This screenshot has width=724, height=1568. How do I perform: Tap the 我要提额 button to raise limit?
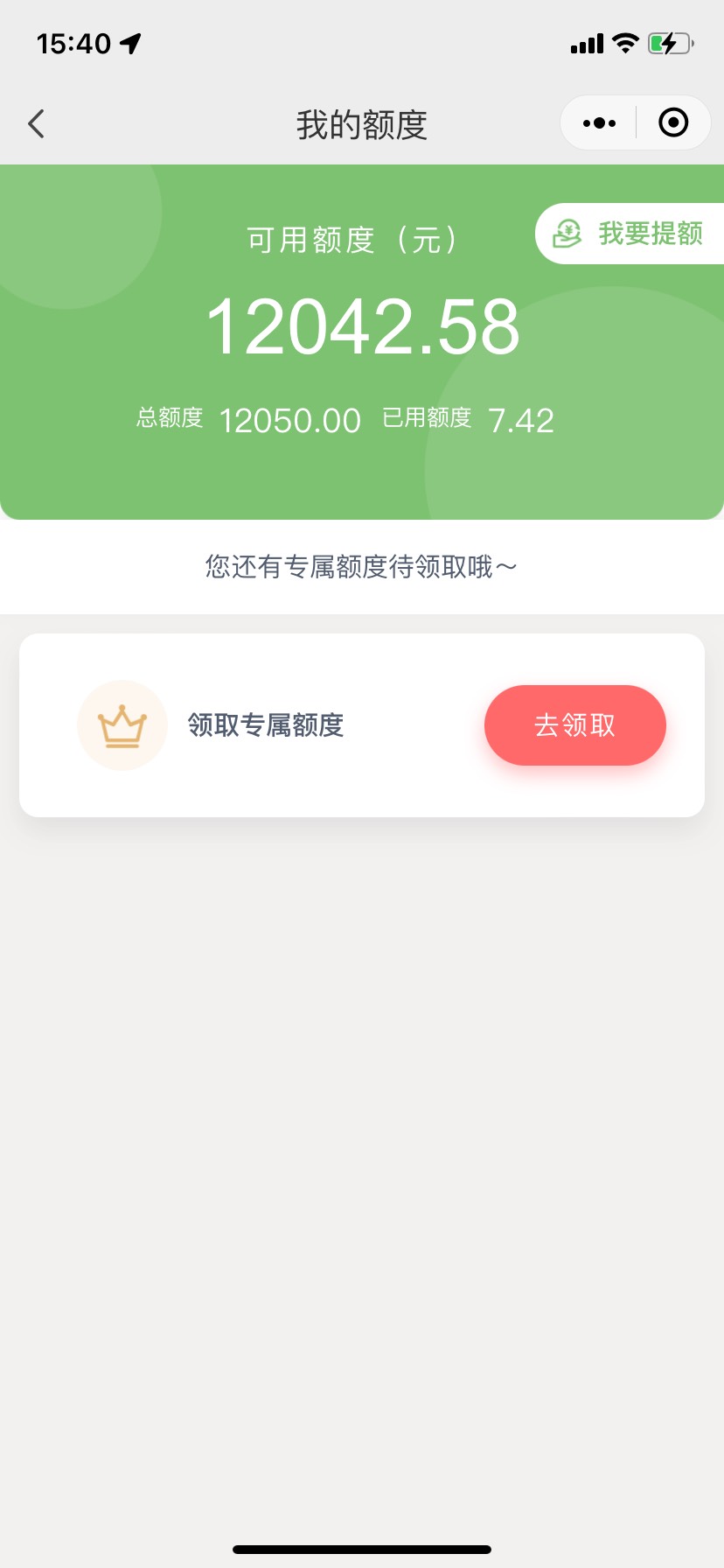coord(630,234)
